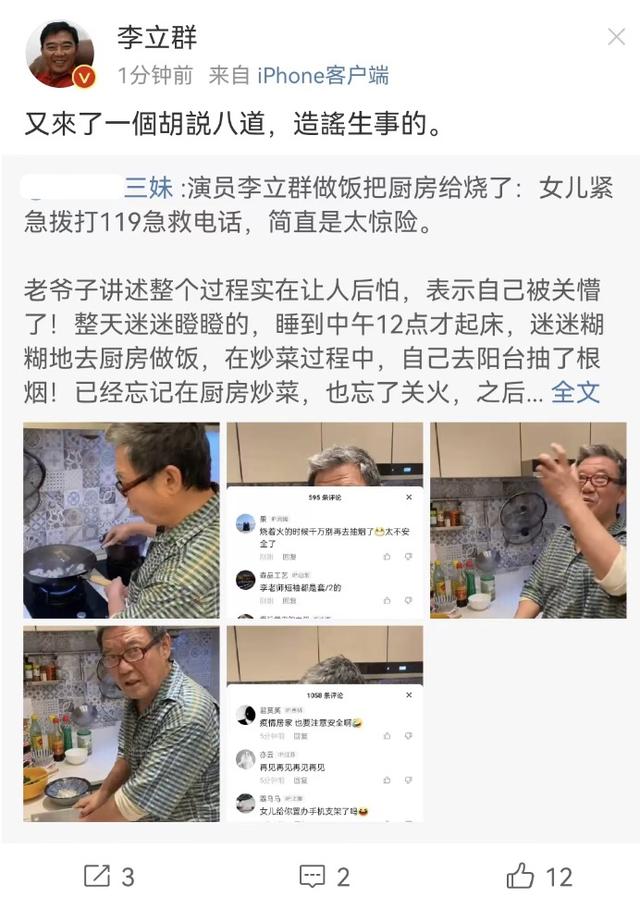The height and width of the screenshot is (897, 640).
Task: Open the 三妹 user profile link
Action: pyautogui.click(x=147, y=187)
